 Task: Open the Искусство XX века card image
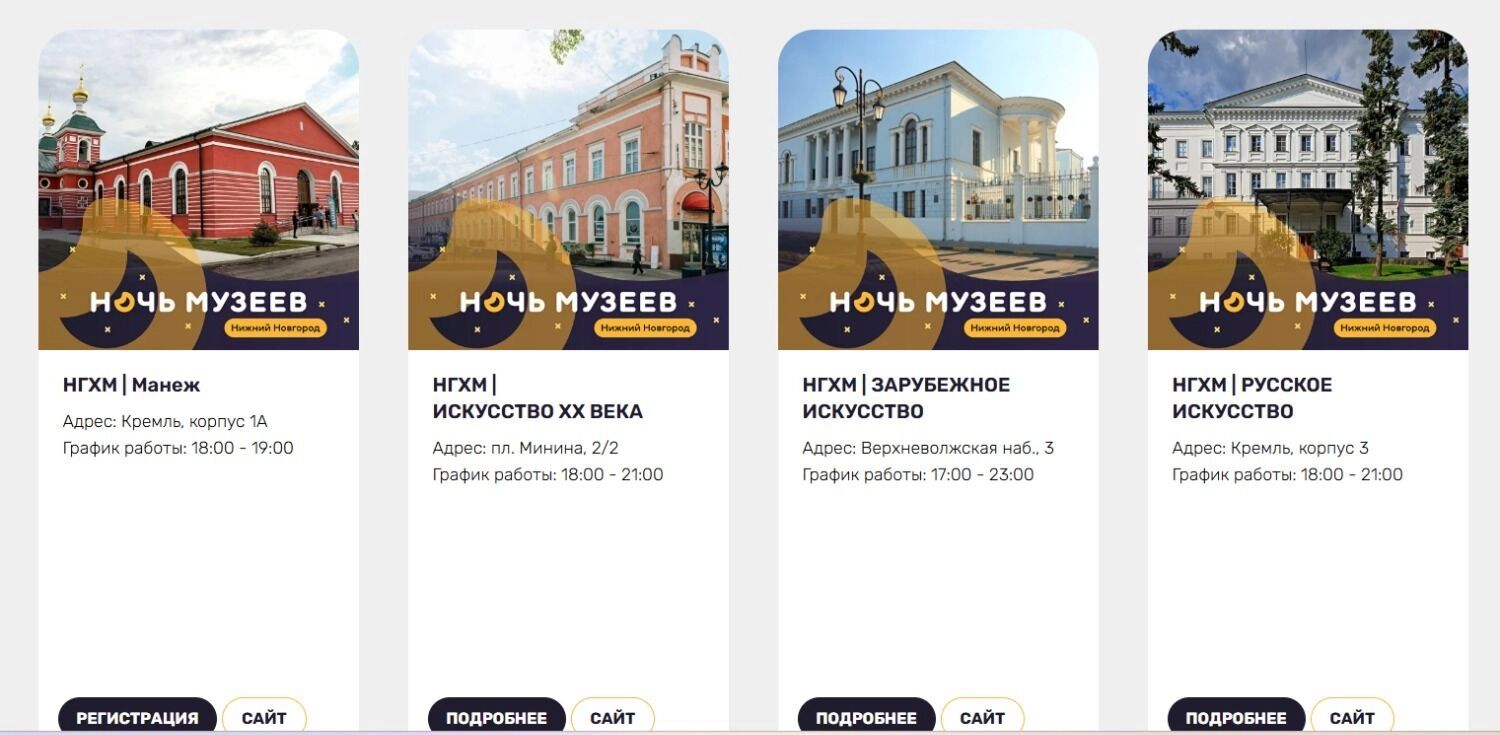click(568, 190)
